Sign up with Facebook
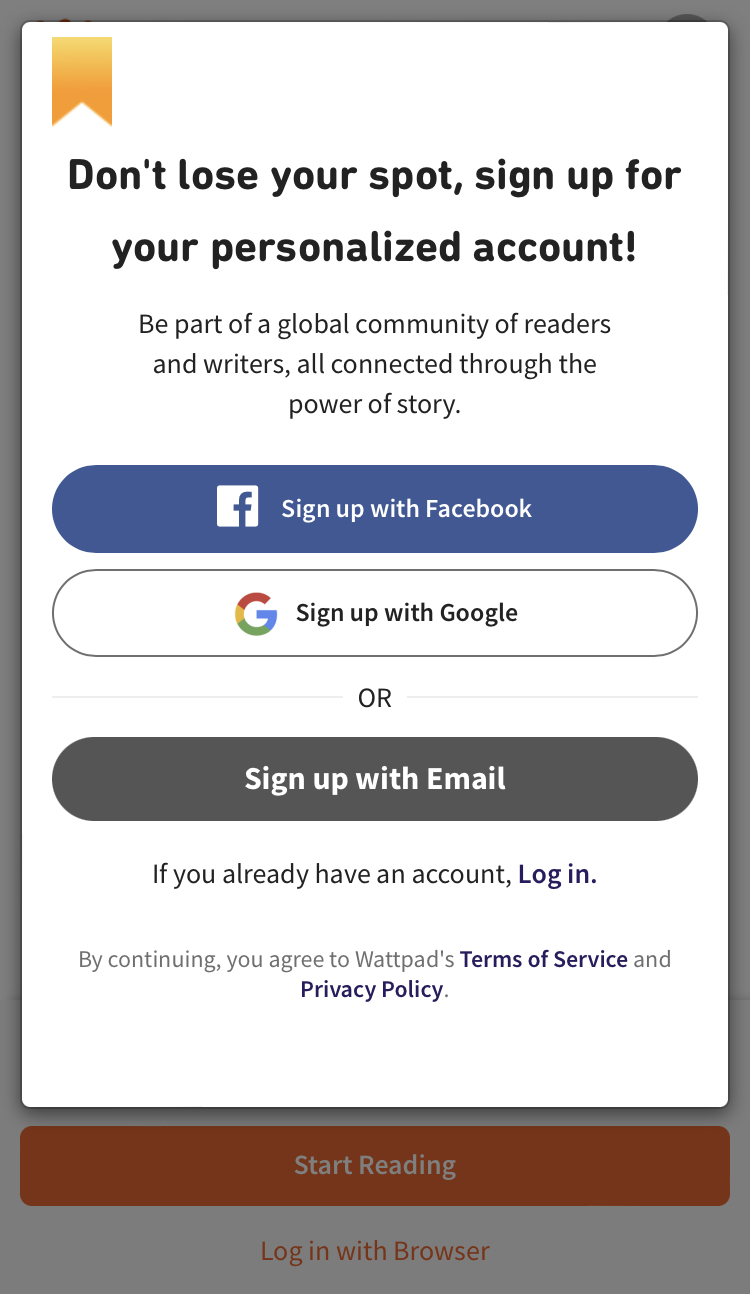750x1294 pixels. tap(375, 509)
